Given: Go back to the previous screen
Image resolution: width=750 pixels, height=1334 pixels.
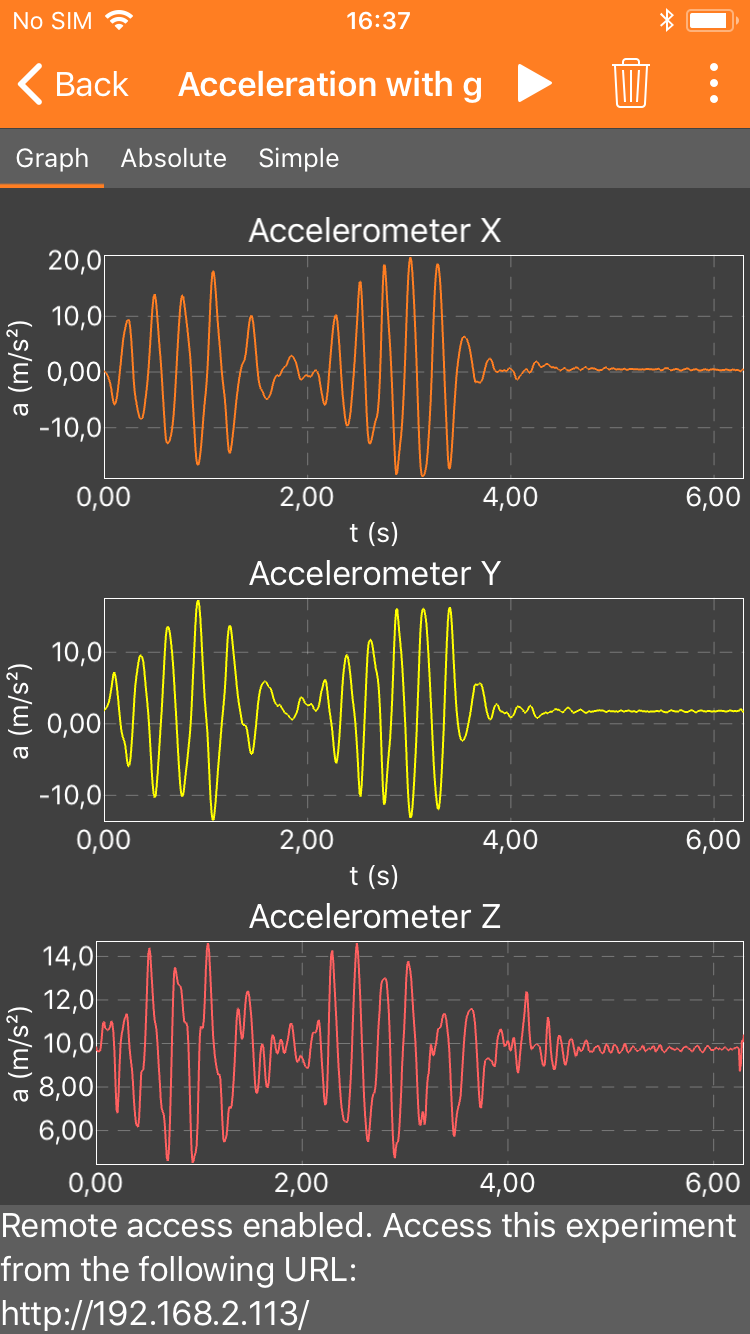Looking at the screenshot, I should [74, 85].
